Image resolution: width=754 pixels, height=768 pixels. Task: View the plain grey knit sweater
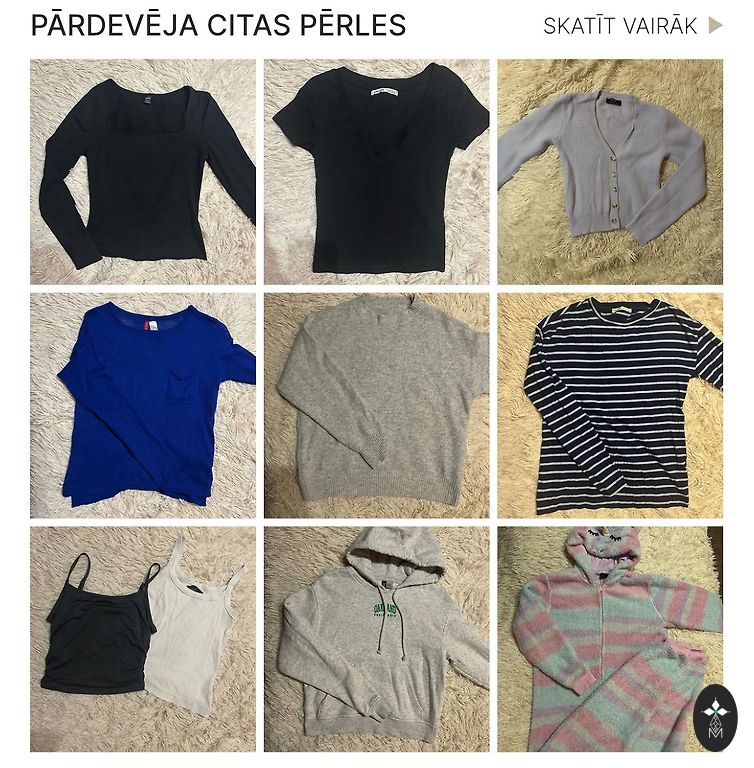[x=377, y=405]
